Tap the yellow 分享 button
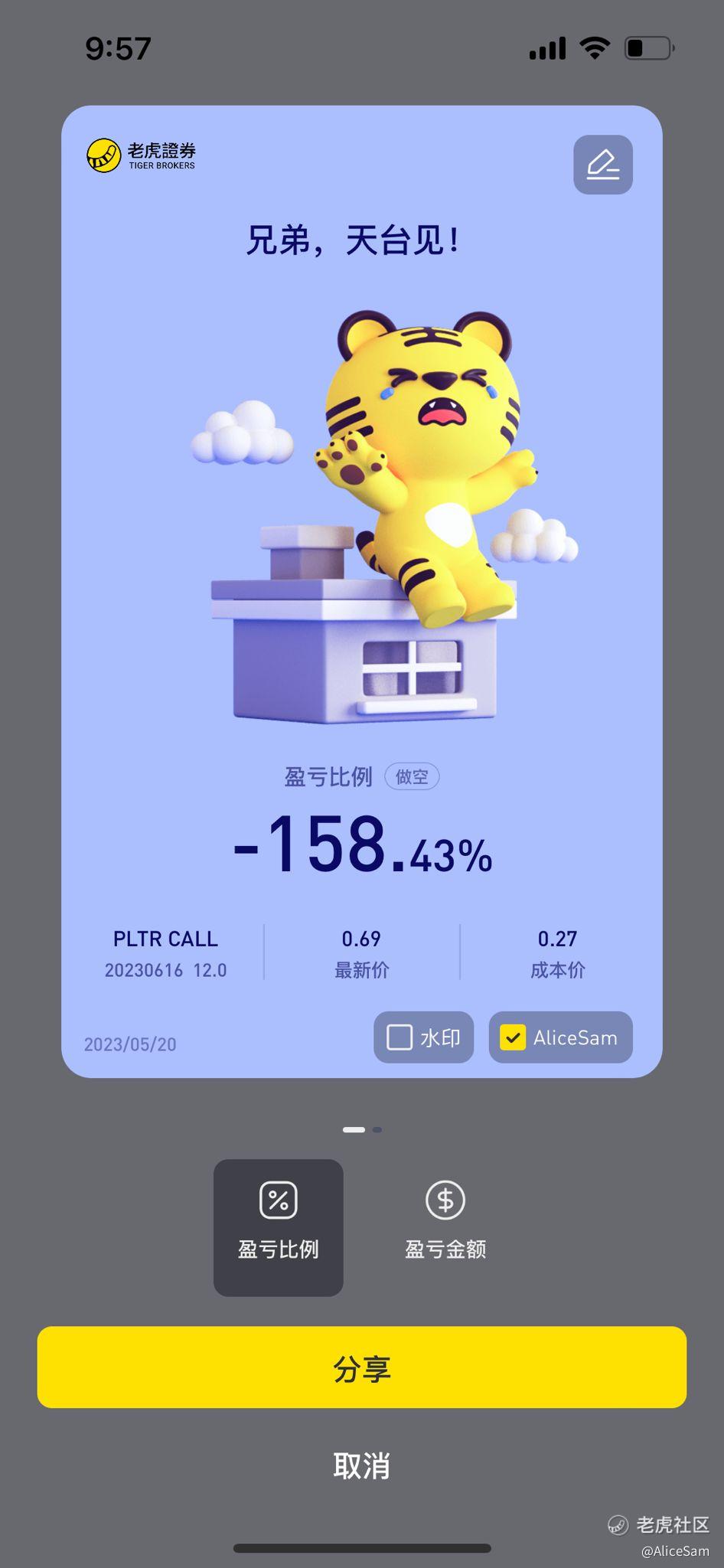 point(362,1367)
